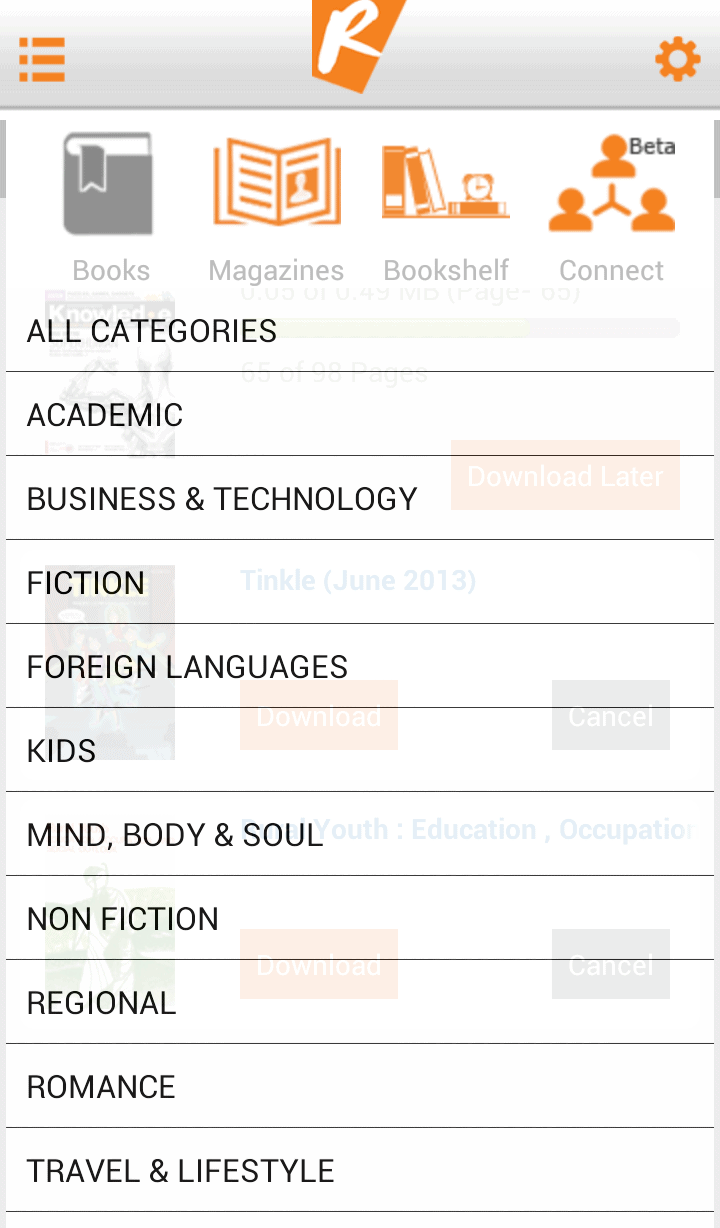The width and height of the screenshot is (720, 1228).
Task: Select the Regional category
Action: tap(360, 1003)
